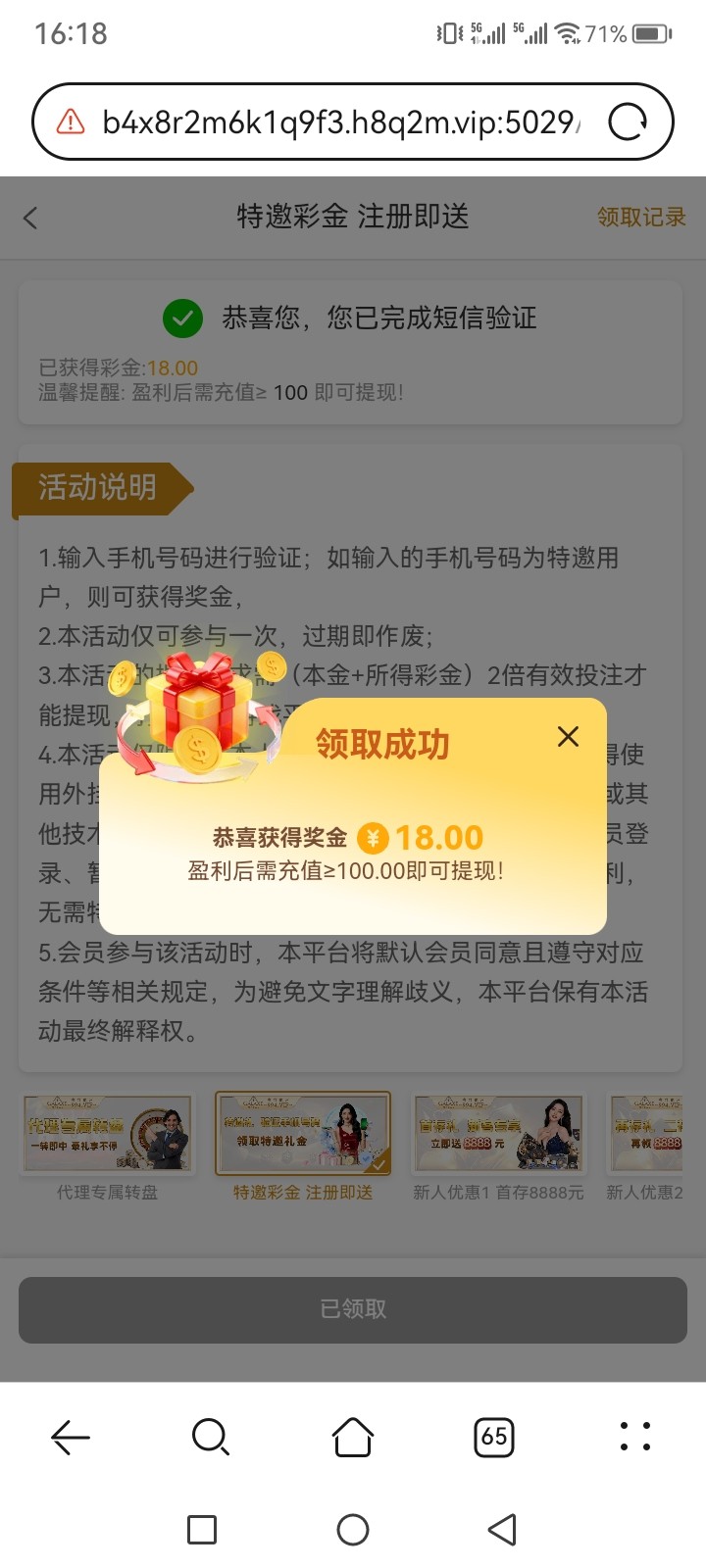The image size is (706, 1568).
Task: Reload the page with refresh icon
Action: tap(628, 122)
